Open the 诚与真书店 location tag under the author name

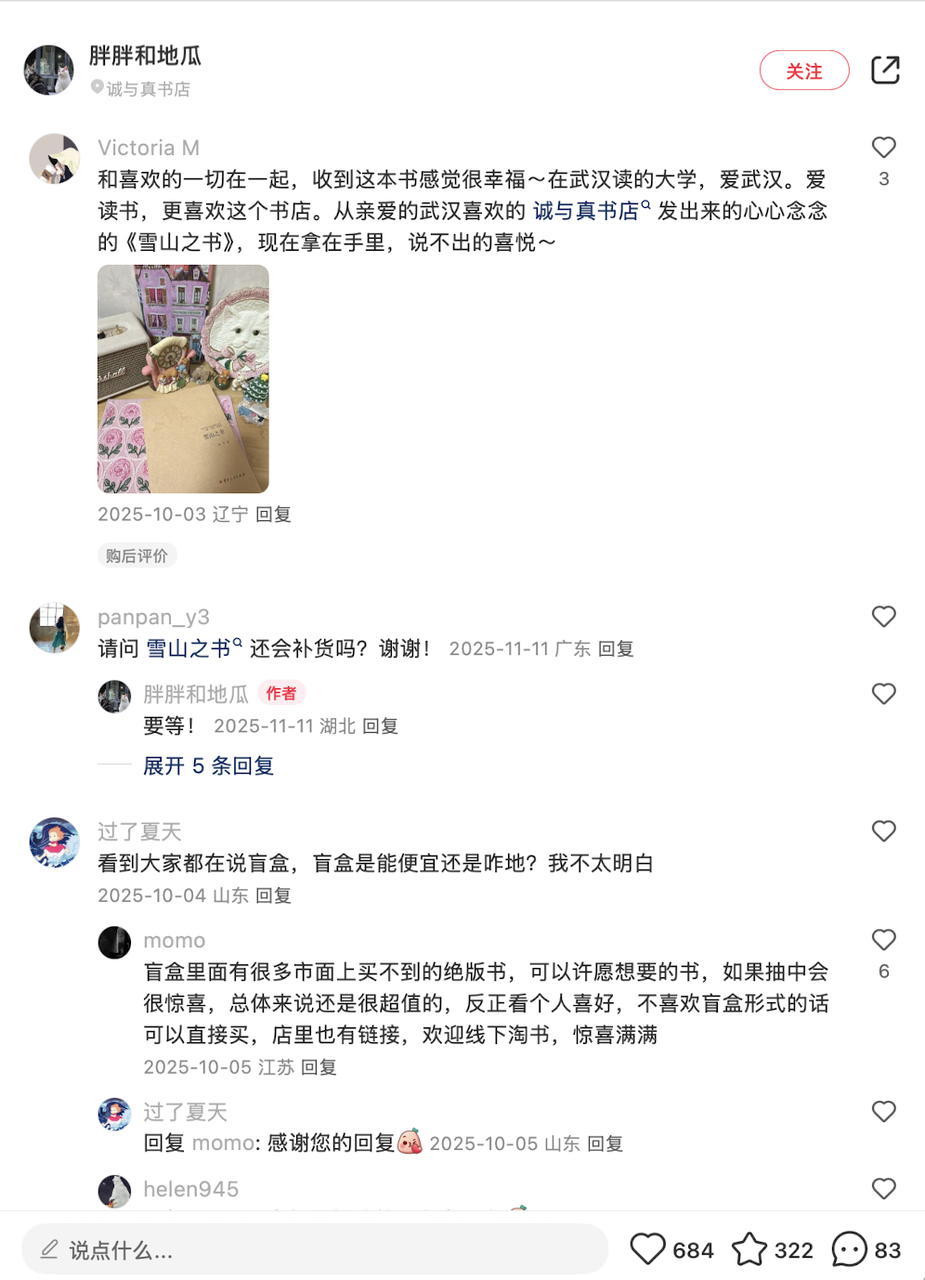coord(147,89)
